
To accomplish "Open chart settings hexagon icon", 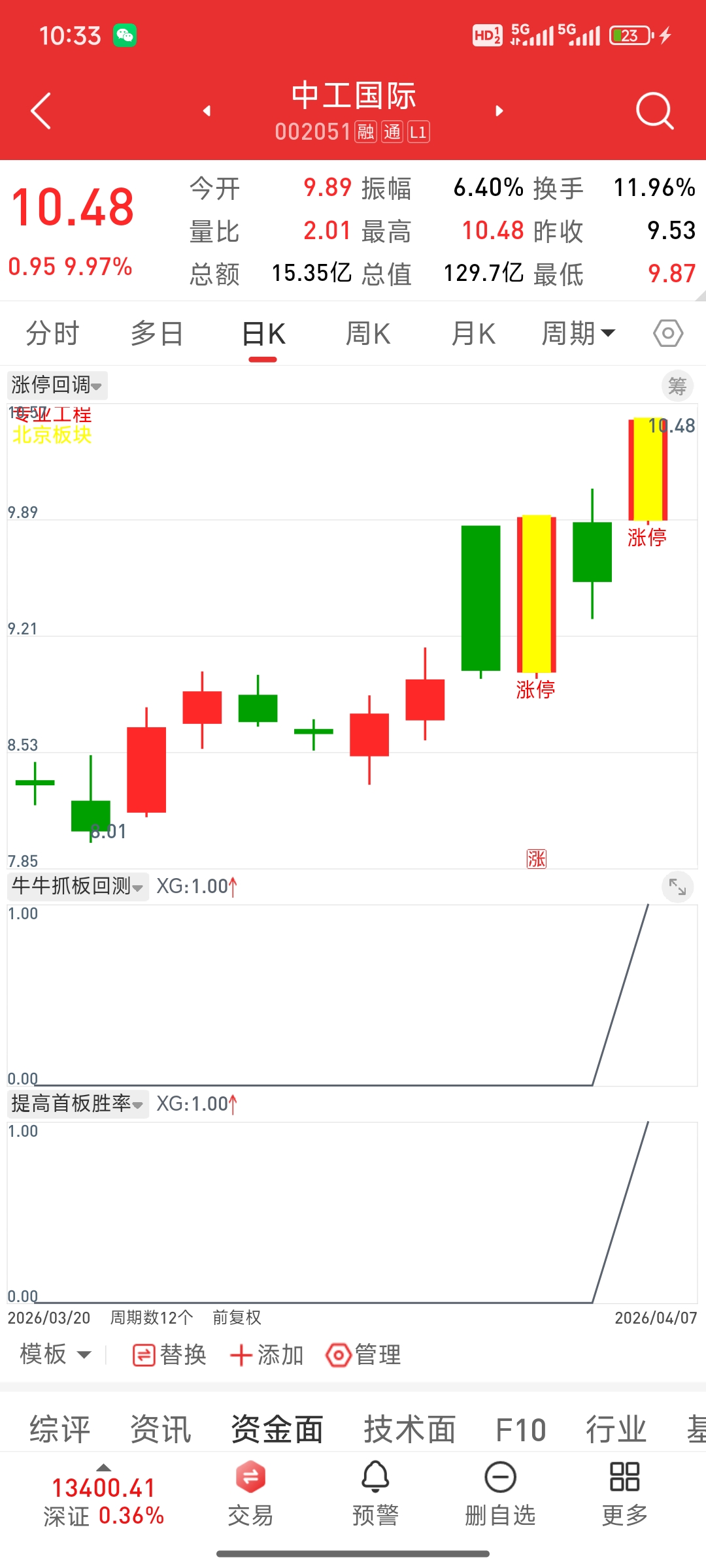I will (668, 334).
